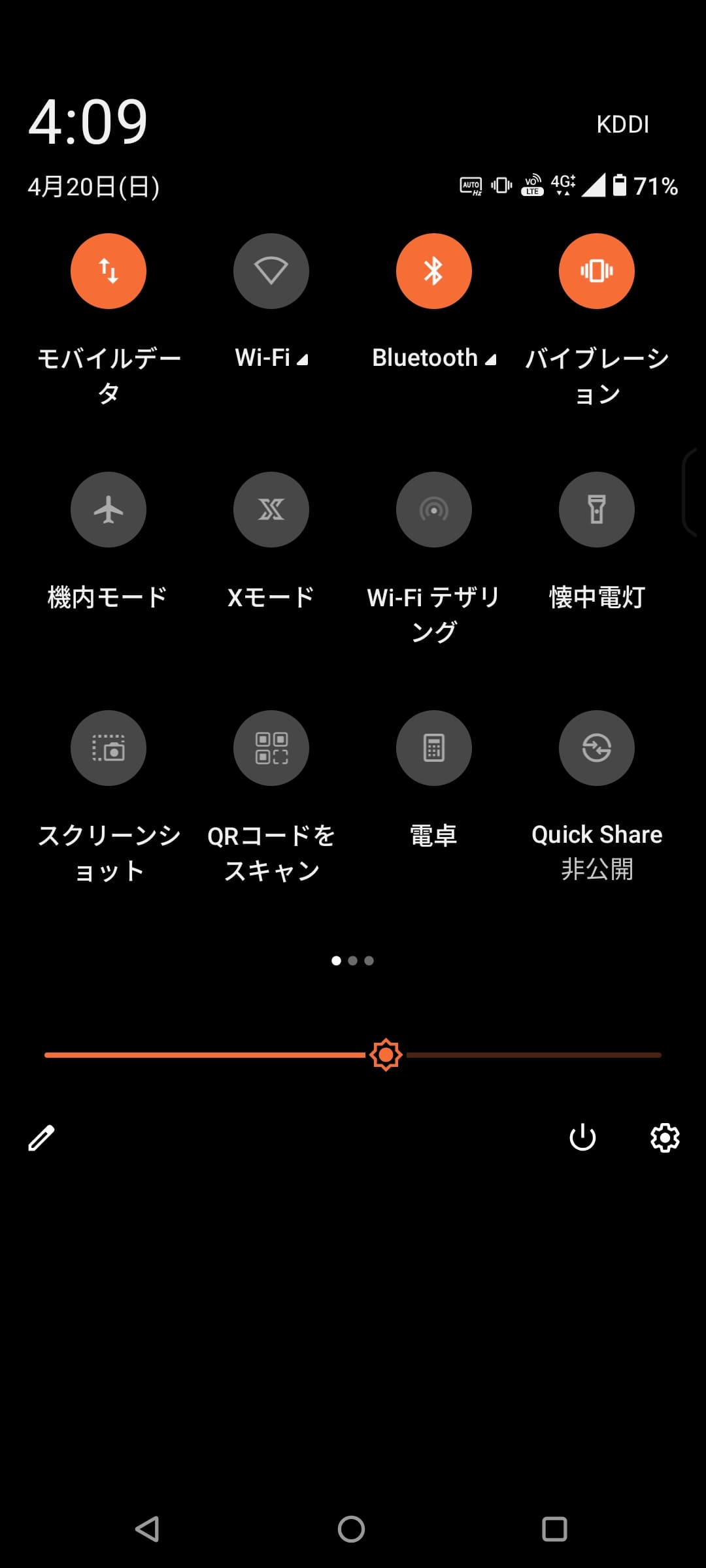Disable vibration mode
Screen dimensions: 706x1568
pyautogui.click(x=597, y=271)
